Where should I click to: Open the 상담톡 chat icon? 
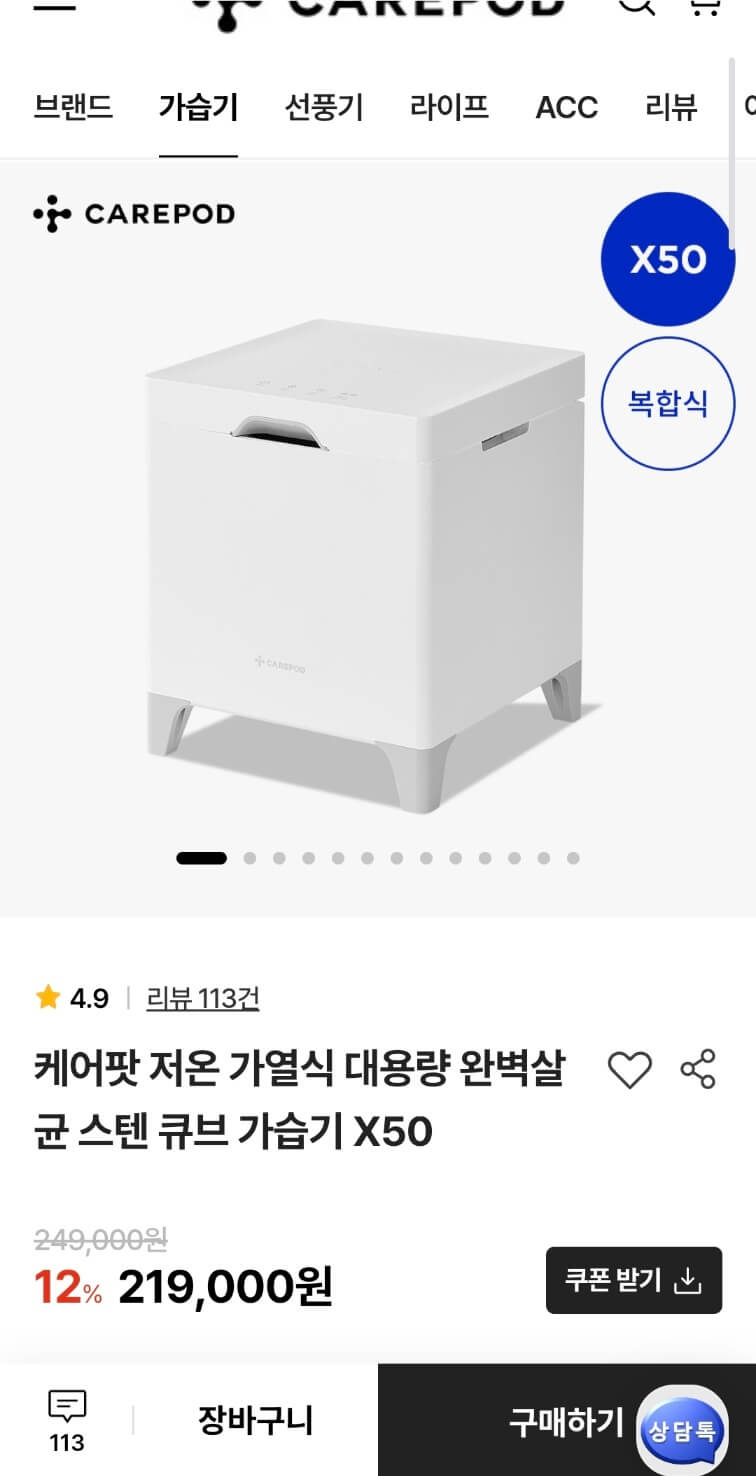[686, 1430]
